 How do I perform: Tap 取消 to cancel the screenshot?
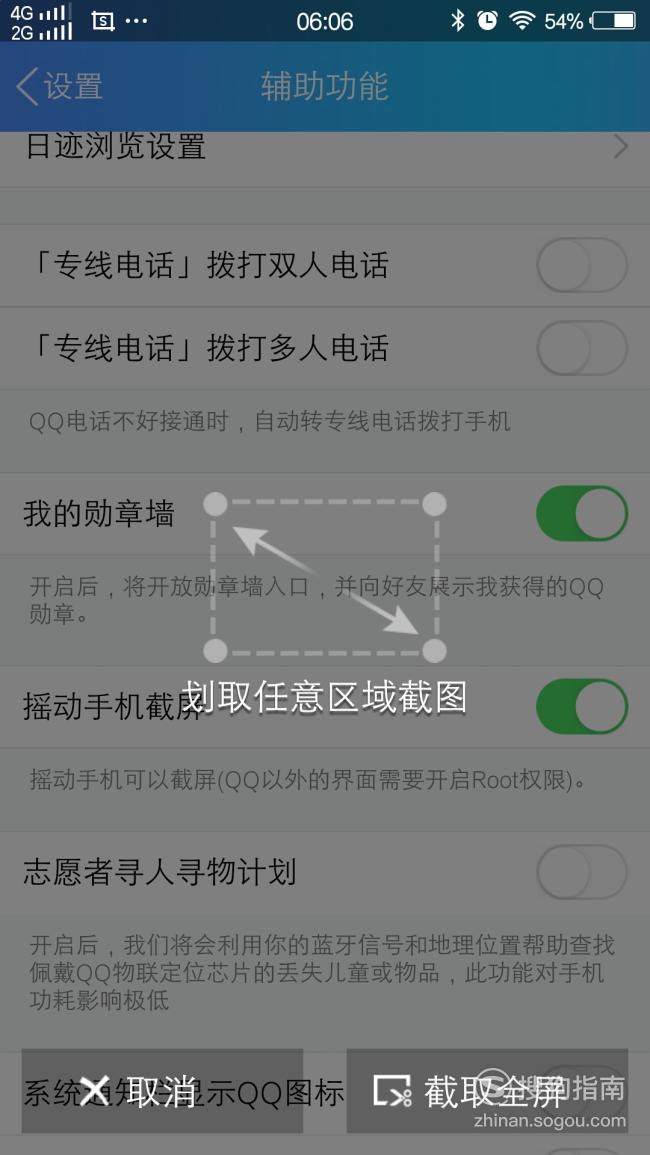coord(162,1091)
